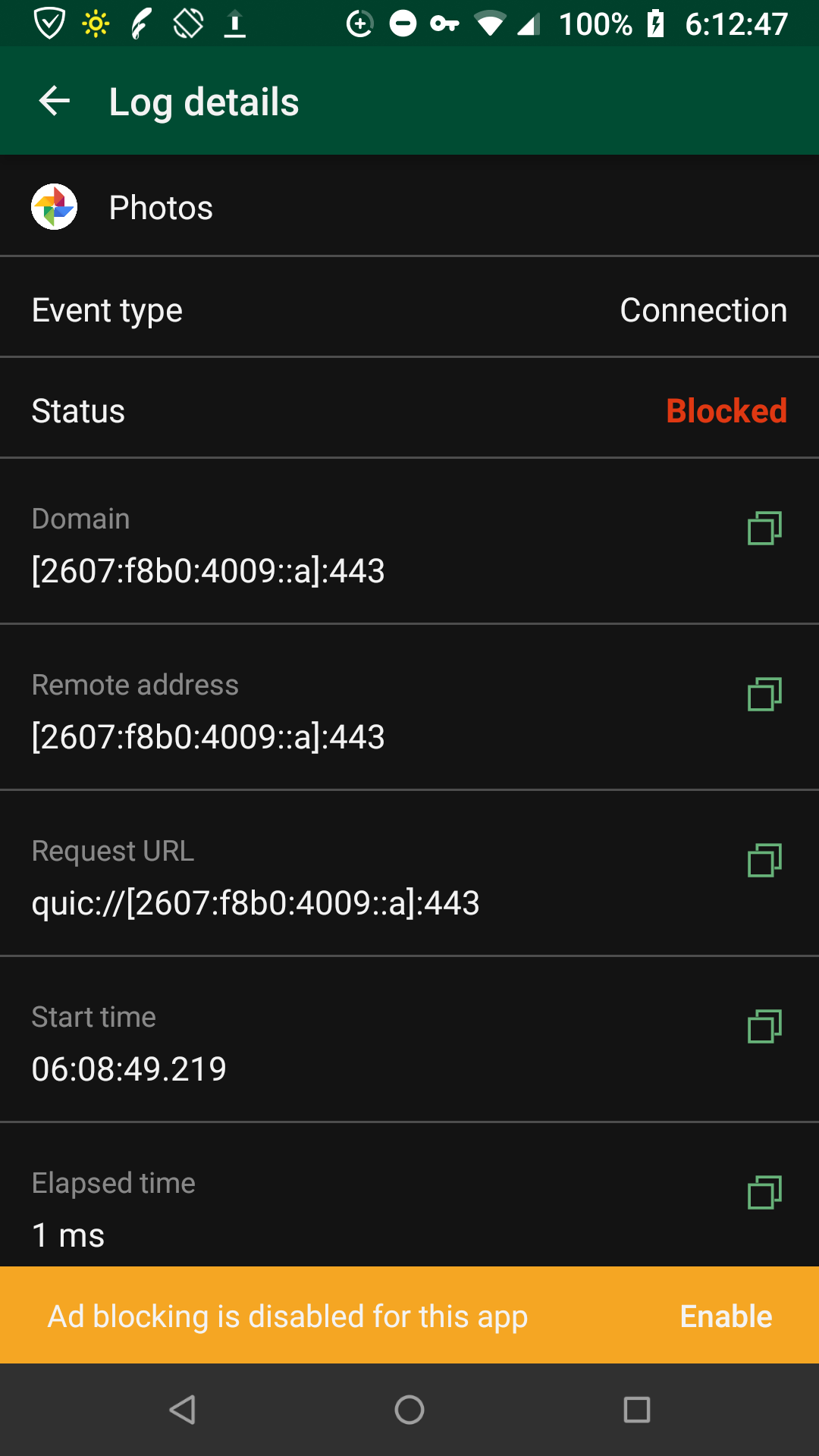Copy the Elapsed time value
Screen dimensions: 819x1456
[x=764, y=1191]
